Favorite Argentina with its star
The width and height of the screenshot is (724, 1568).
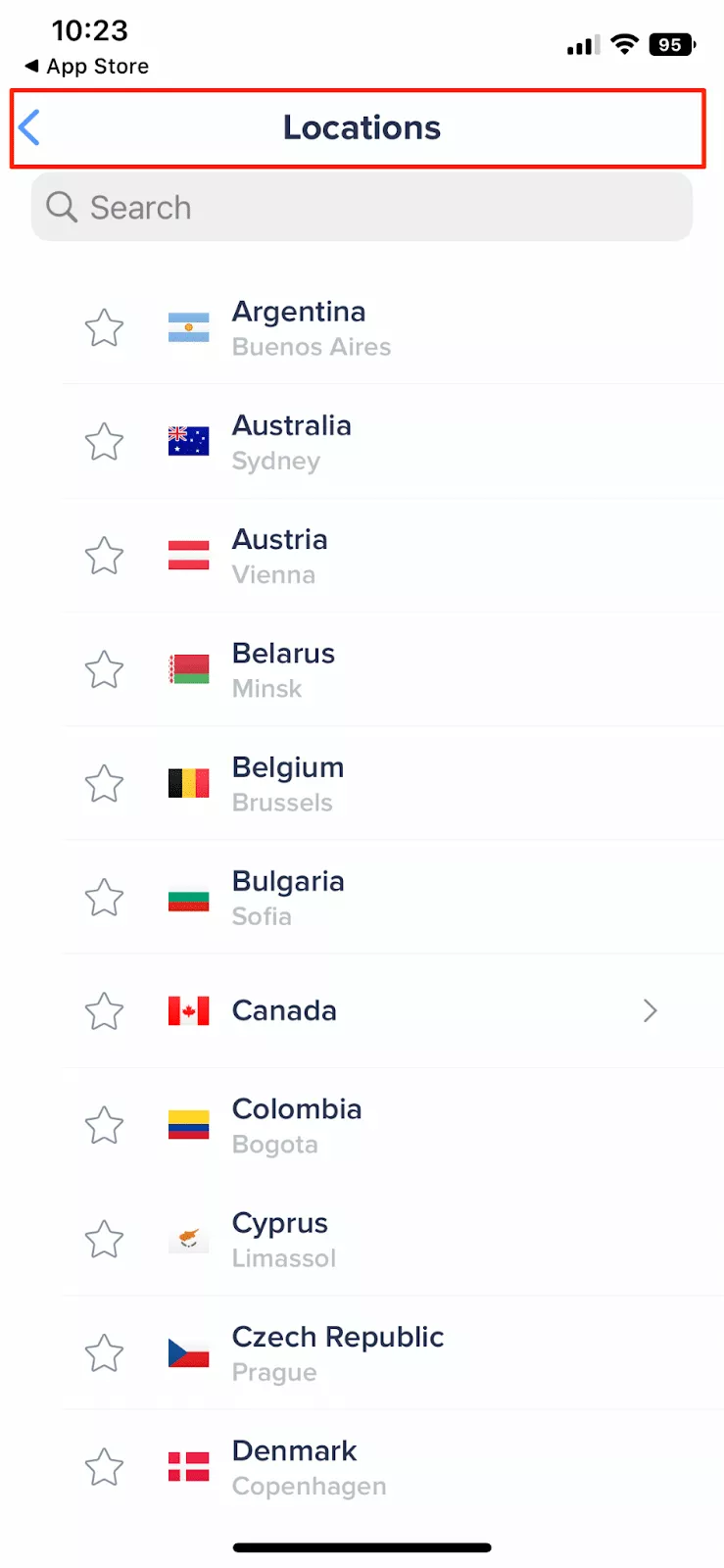tap(104, 328)
